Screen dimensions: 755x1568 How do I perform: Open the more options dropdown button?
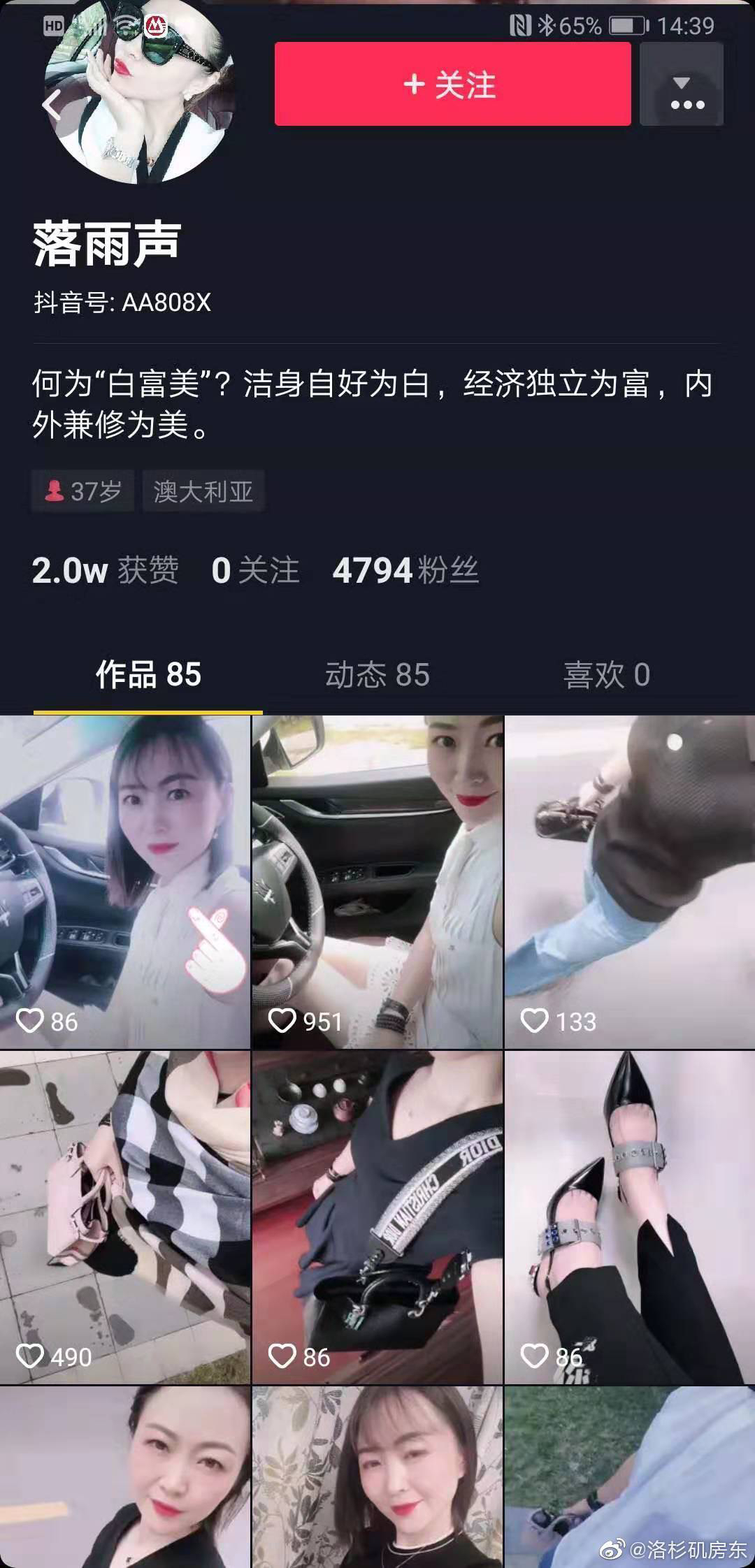point(682,85)
